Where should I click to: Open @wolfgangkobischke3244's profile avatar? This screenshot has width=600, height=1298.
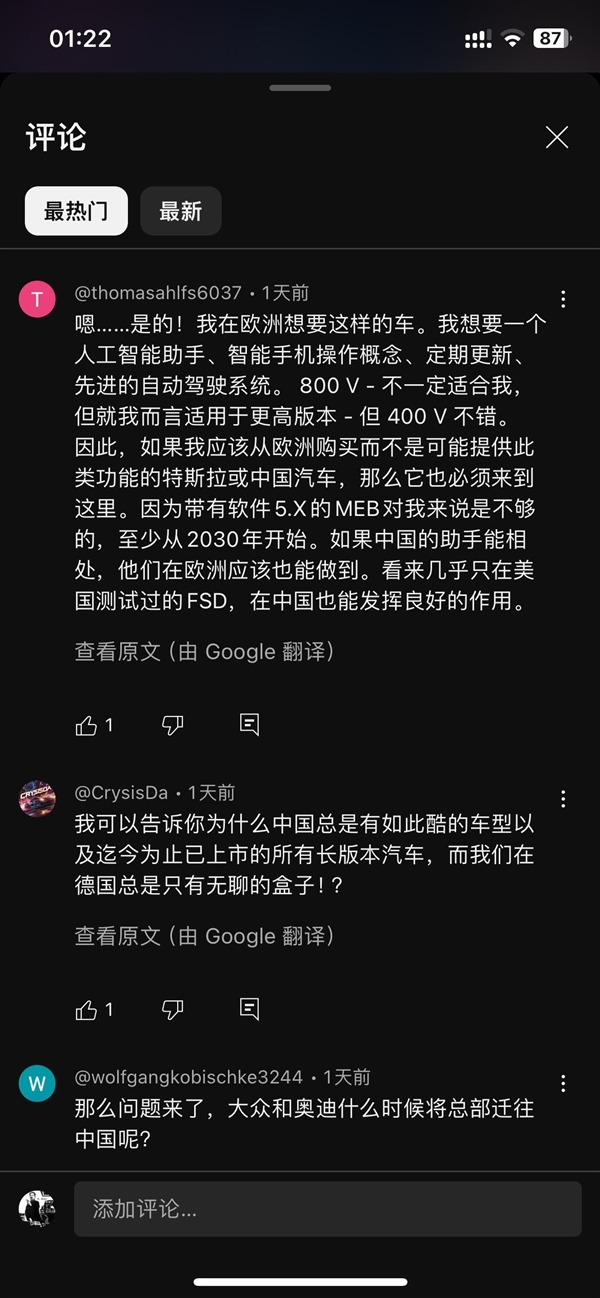pos(37,1083)
